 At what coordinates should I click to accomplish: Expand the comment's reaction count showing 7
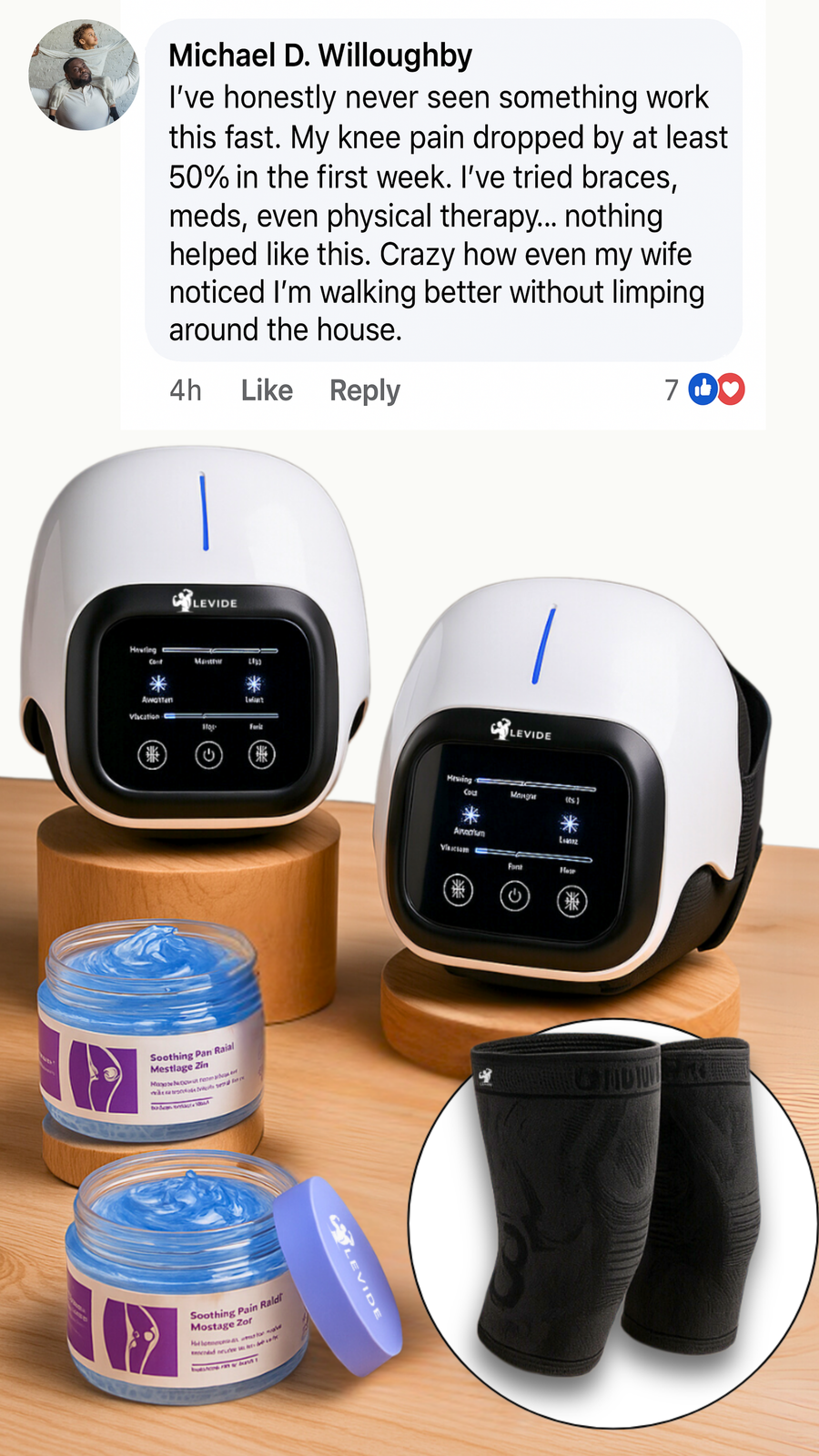tap(671, 389)
